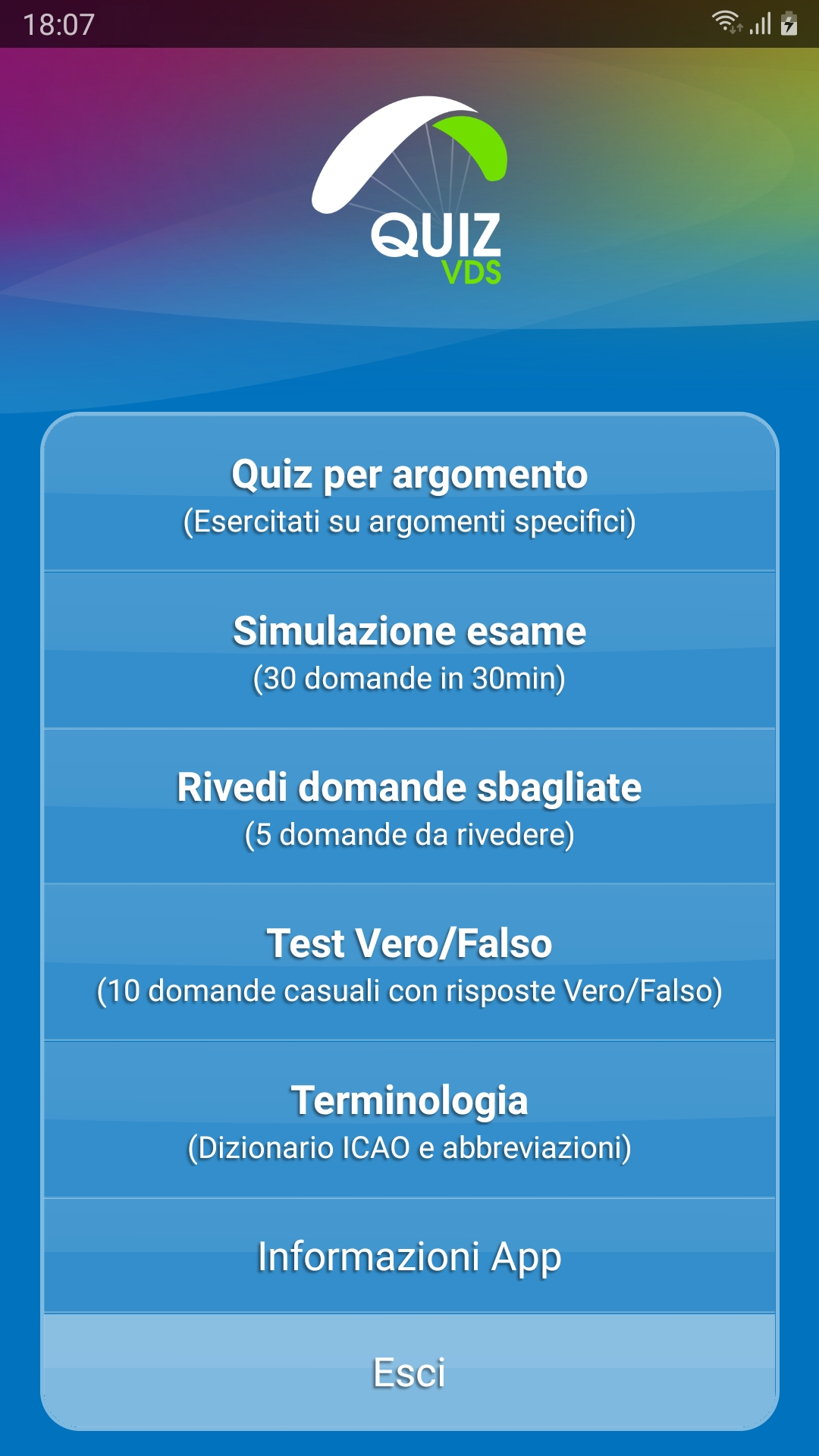Tap Esci to exit the app
Image resolution: width=819 pixels, height=1456 pixels.
point(409,1372)
